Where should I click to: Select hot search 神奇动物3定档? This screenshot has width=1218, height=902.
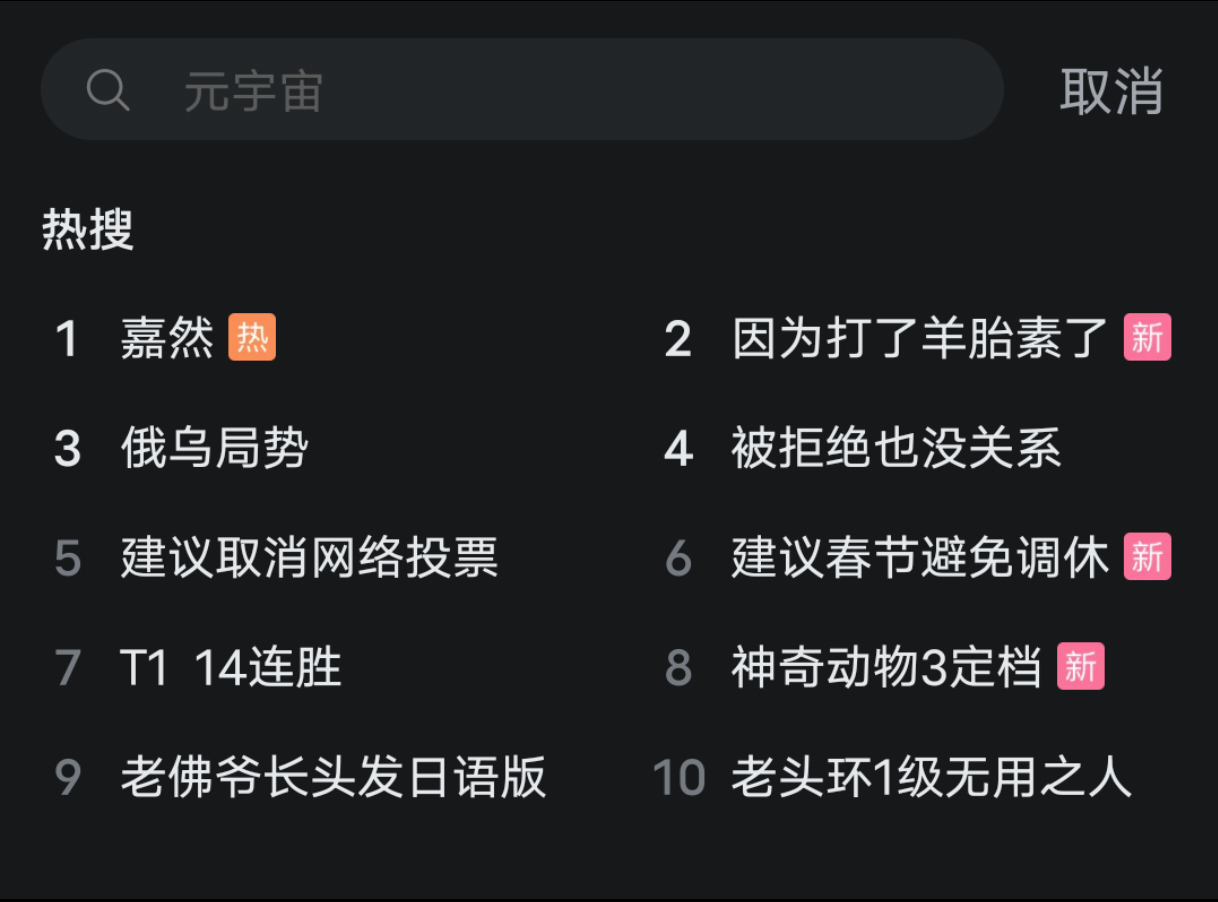click(x=885, y=667)
